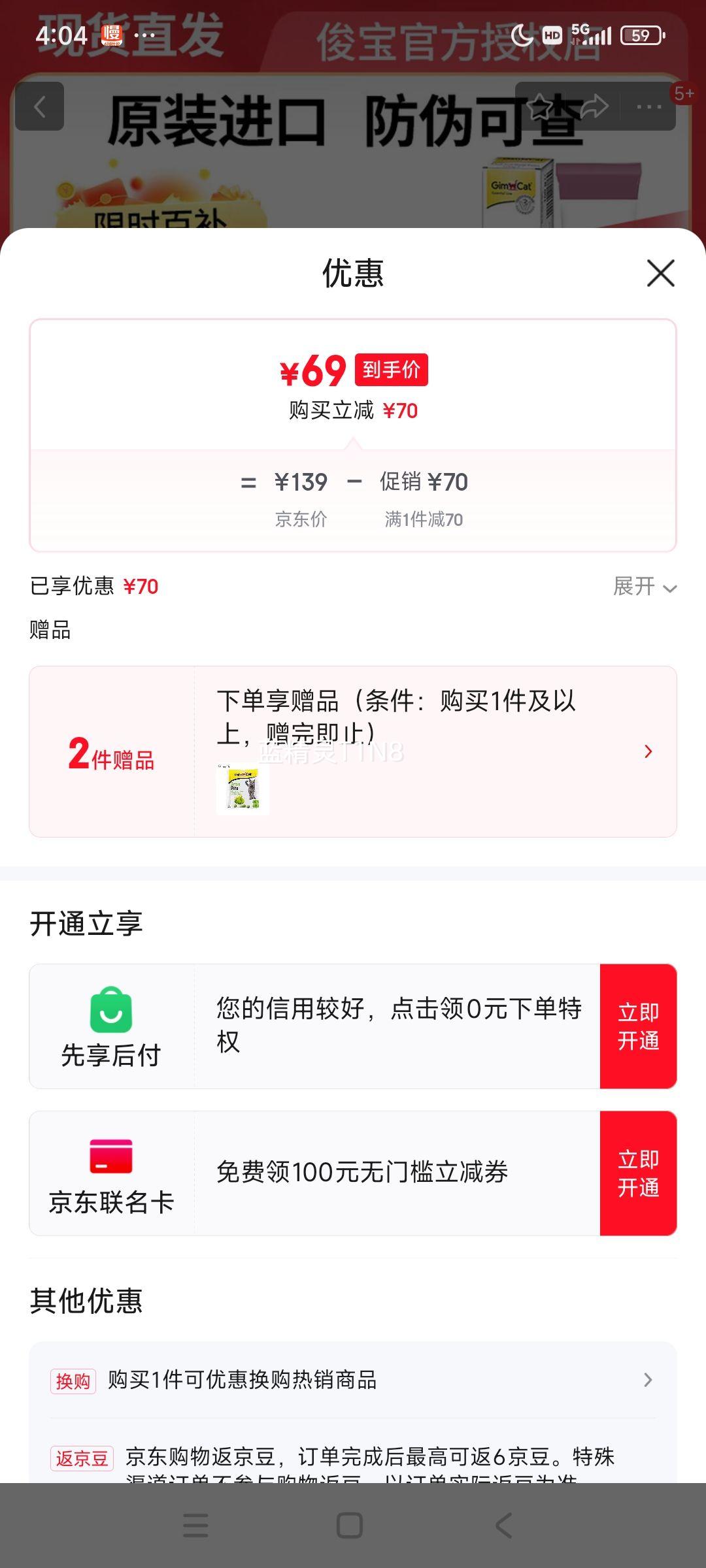
Task: Click the 慢 app icon in the status bar
Action: [113, 36]
